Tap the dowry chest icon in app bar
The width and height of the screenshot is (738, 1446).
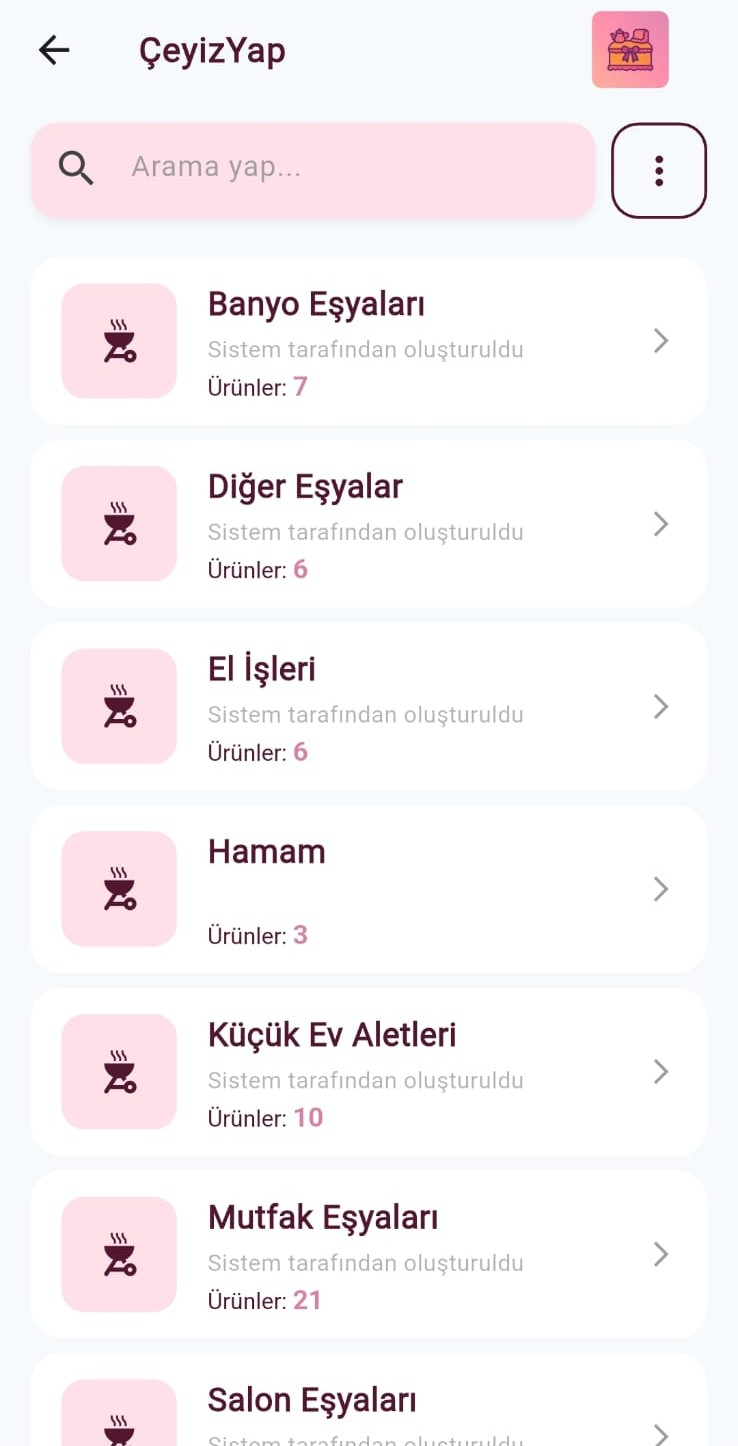[630, 50]
